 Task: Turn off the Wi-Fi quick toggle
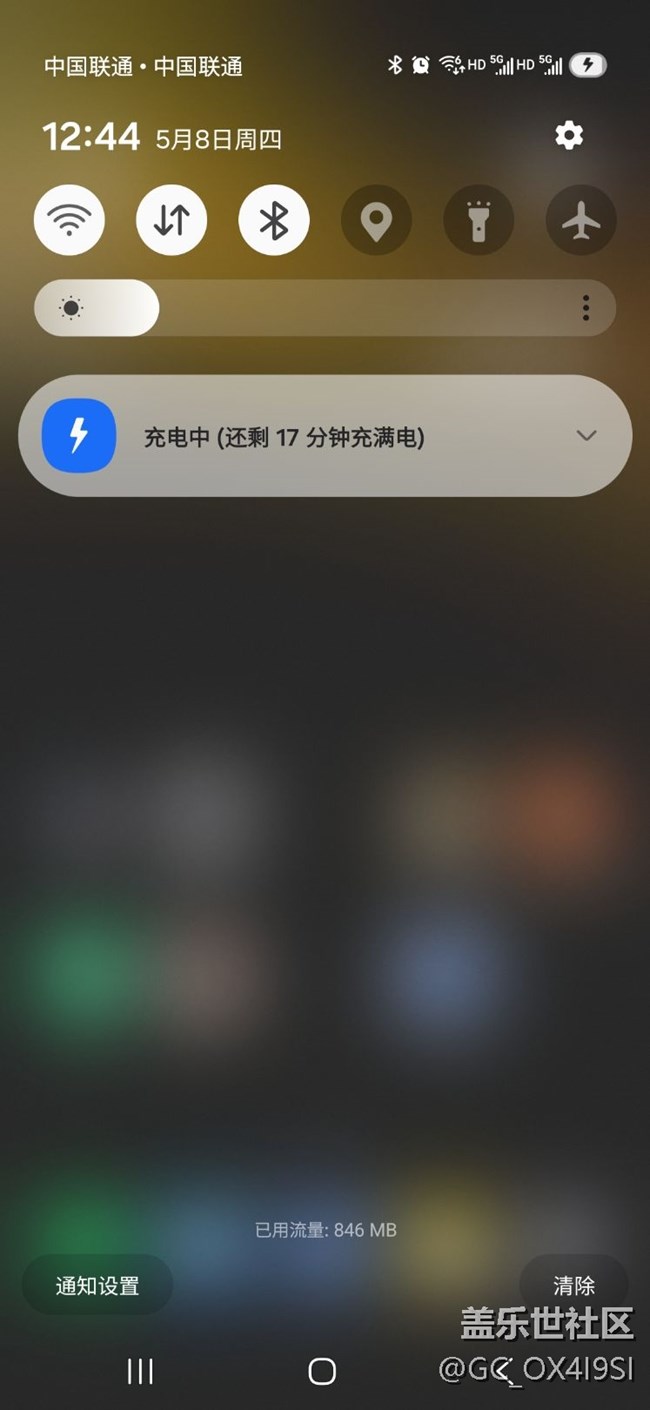69,220
